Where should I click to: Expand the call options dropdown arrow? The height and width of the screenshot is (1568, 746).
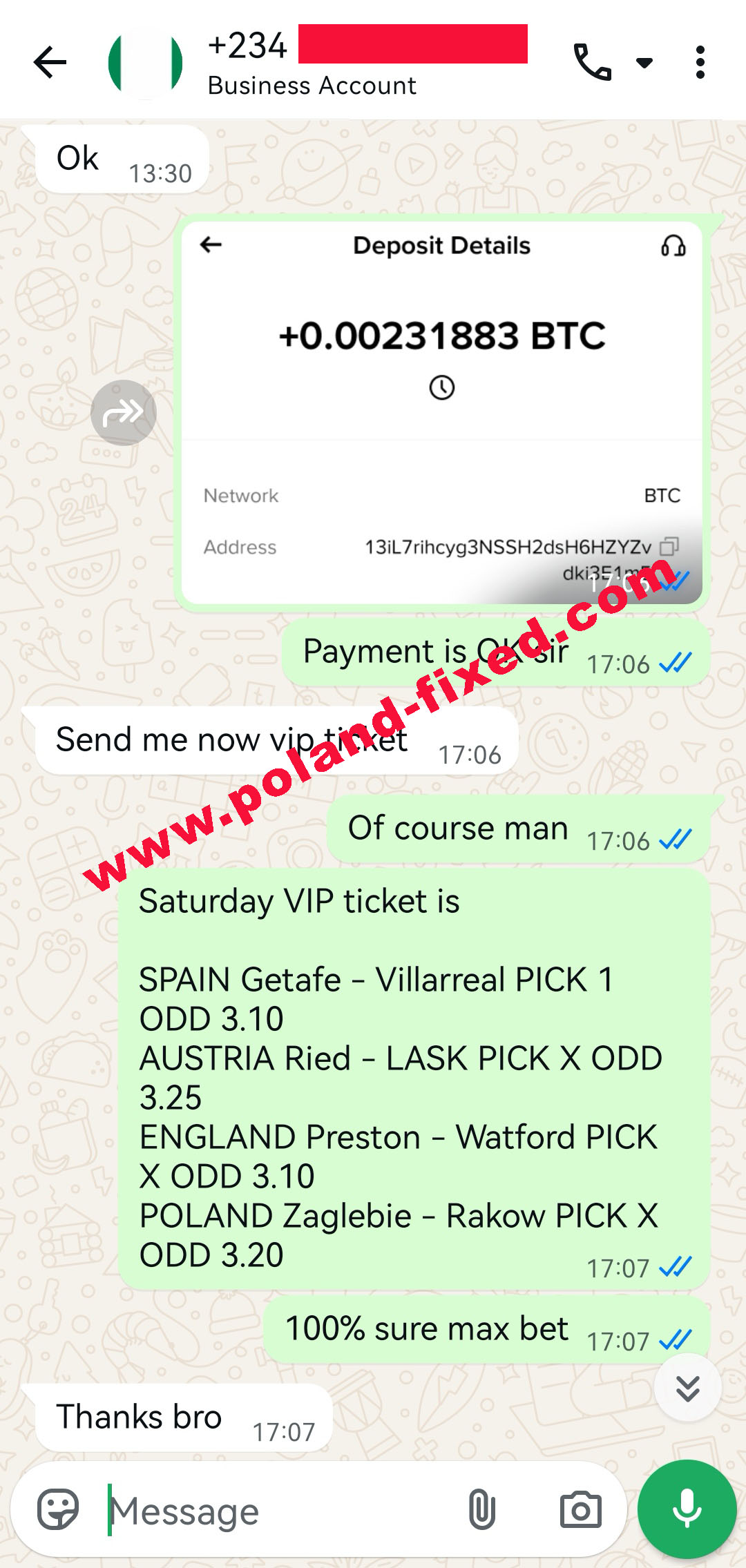tap(644, 63)
